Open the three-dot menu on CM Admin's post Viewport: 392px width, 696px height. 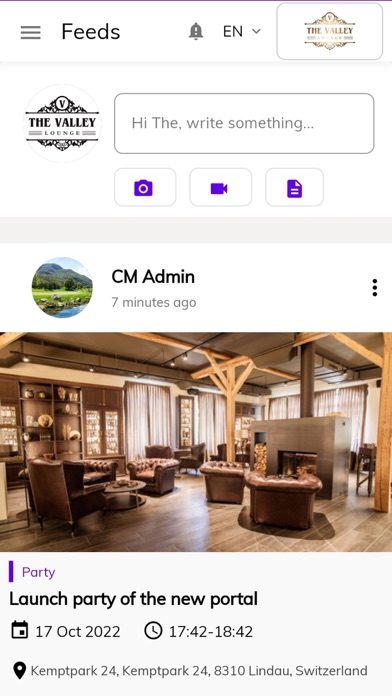tap(375, 288)
